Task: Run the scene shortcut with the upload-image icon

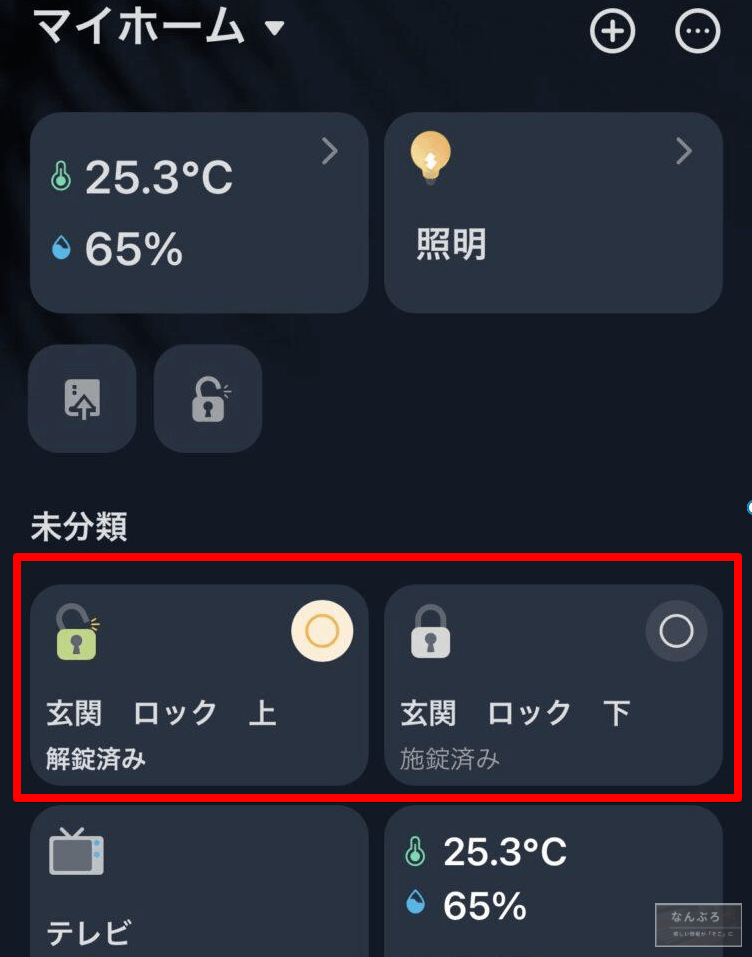Action: (x=82, y=398)
